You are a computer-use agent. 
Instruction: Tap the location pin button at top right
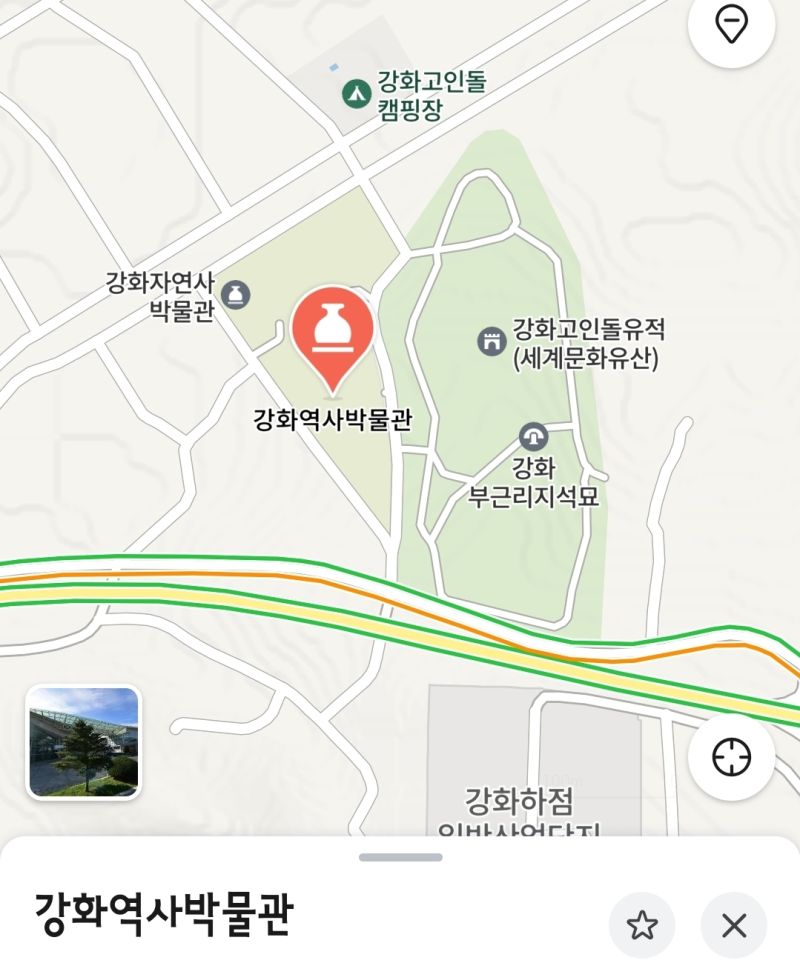coord(732,24)
